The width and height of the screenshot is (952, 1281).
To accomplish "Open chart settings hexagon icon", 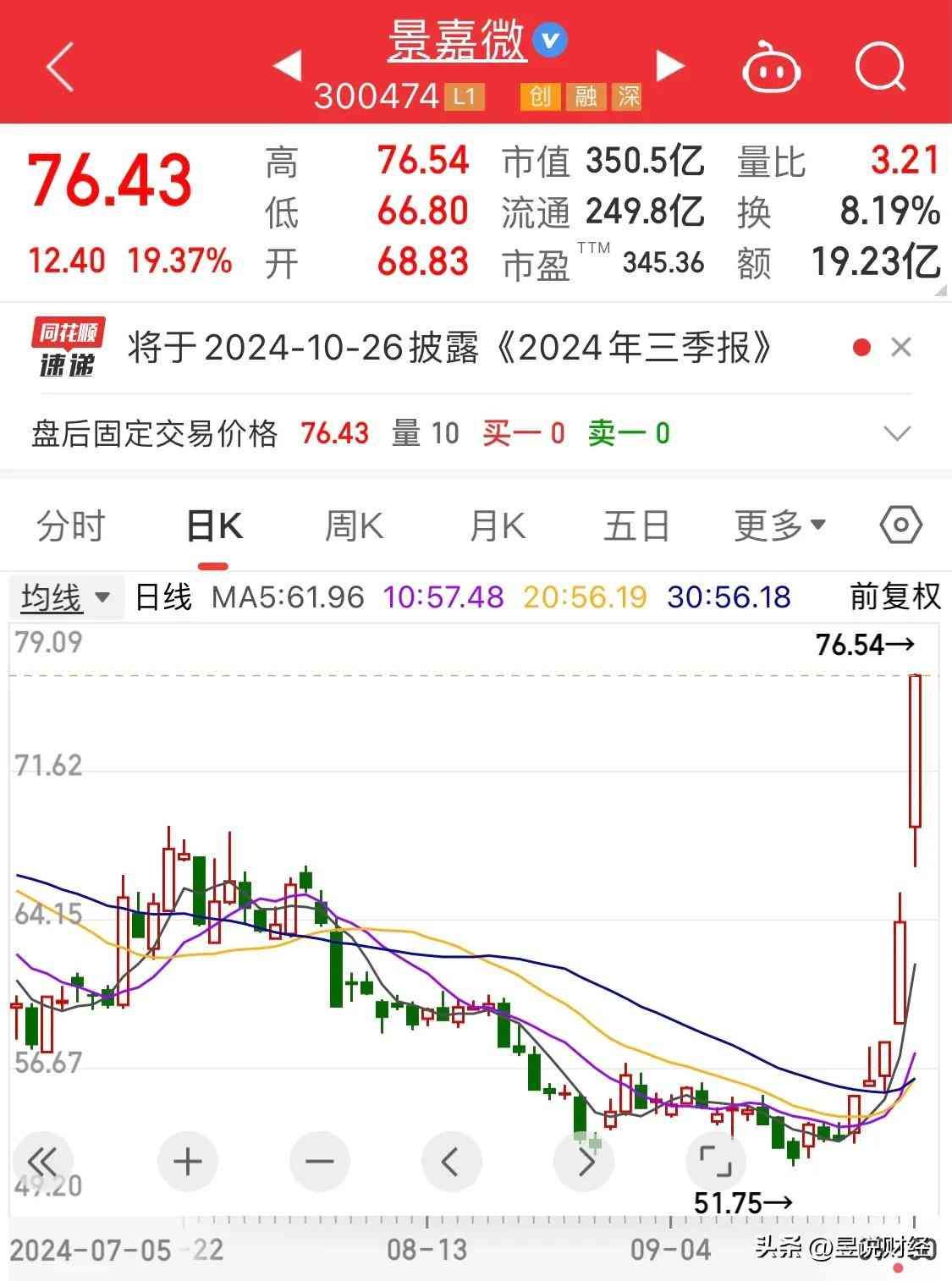I will click(900, 525).
